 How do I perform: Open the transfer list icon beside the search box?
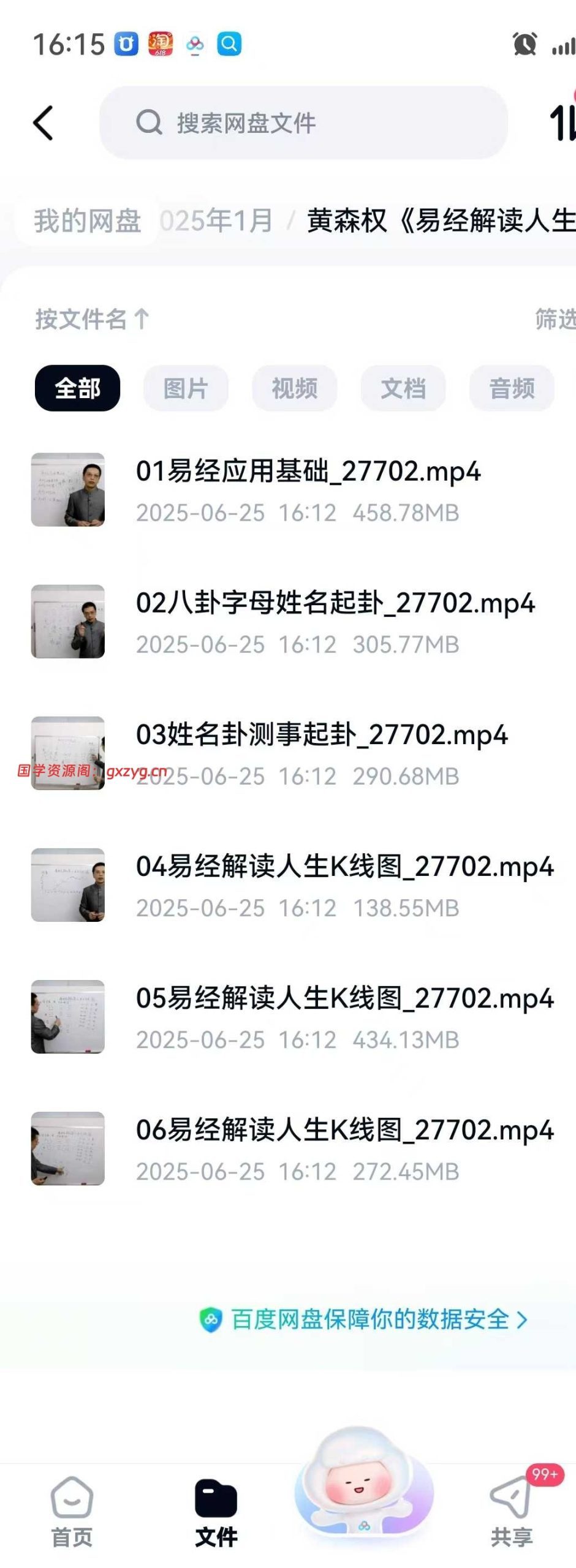562,122
